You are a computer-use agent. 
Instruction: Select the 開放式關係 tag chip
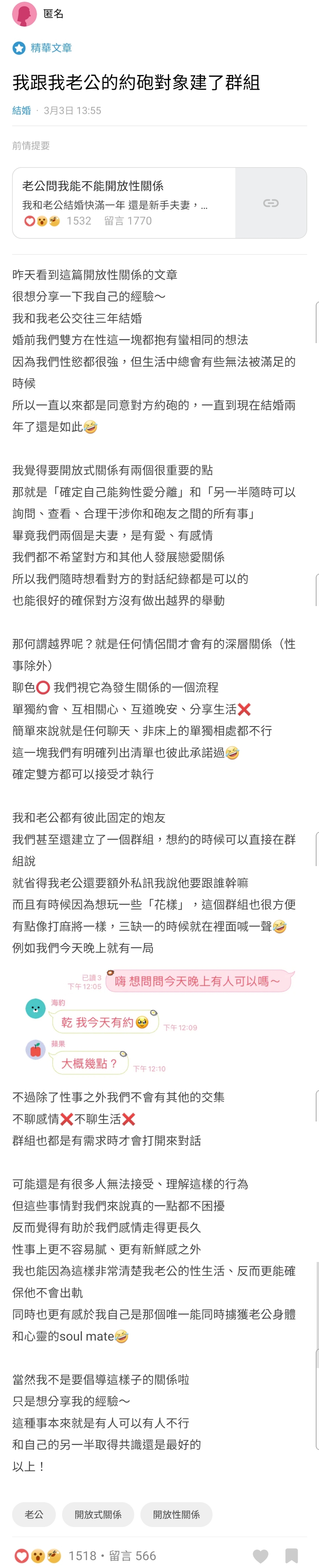coord(98,1514)
